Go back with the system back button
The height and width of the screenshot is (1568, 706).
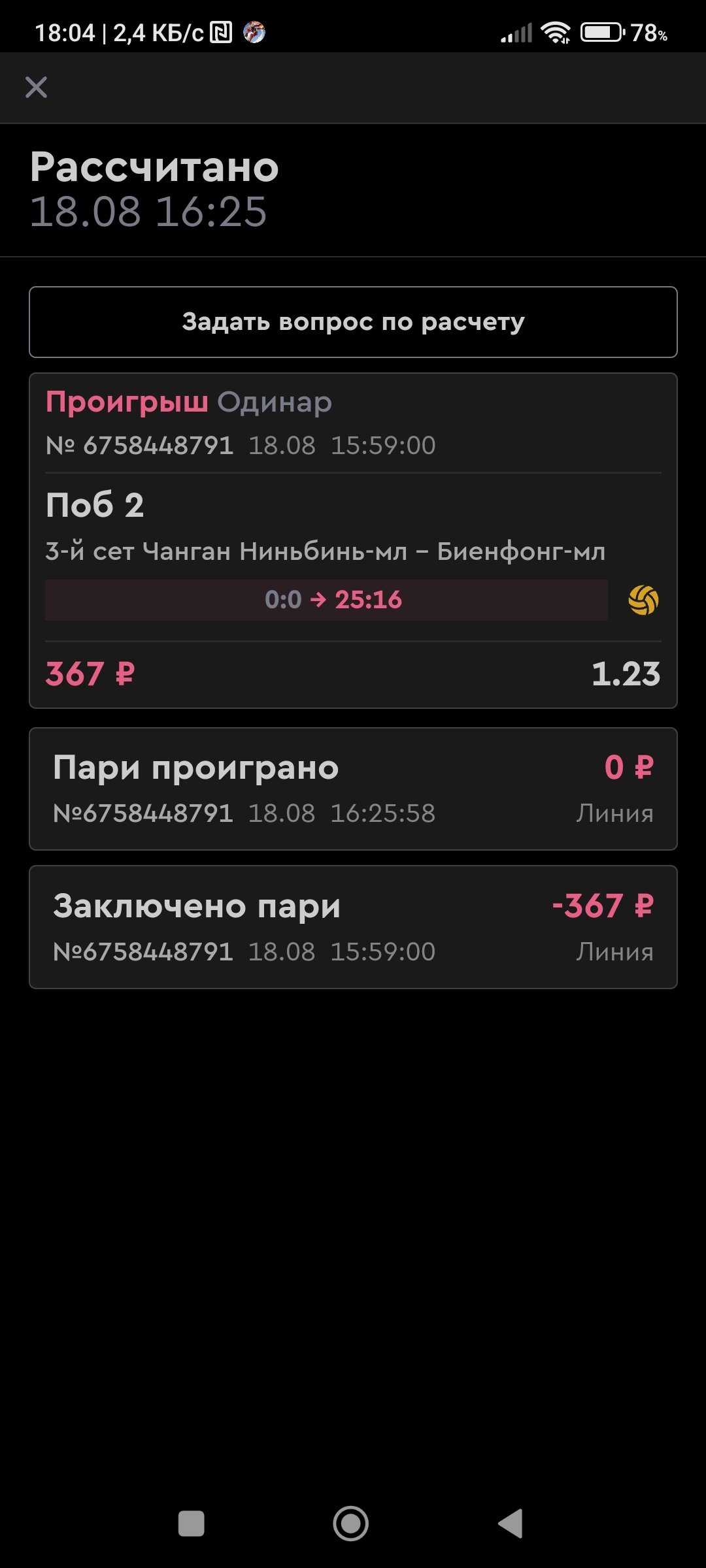pyautogui.click(x=511, y=1524)
